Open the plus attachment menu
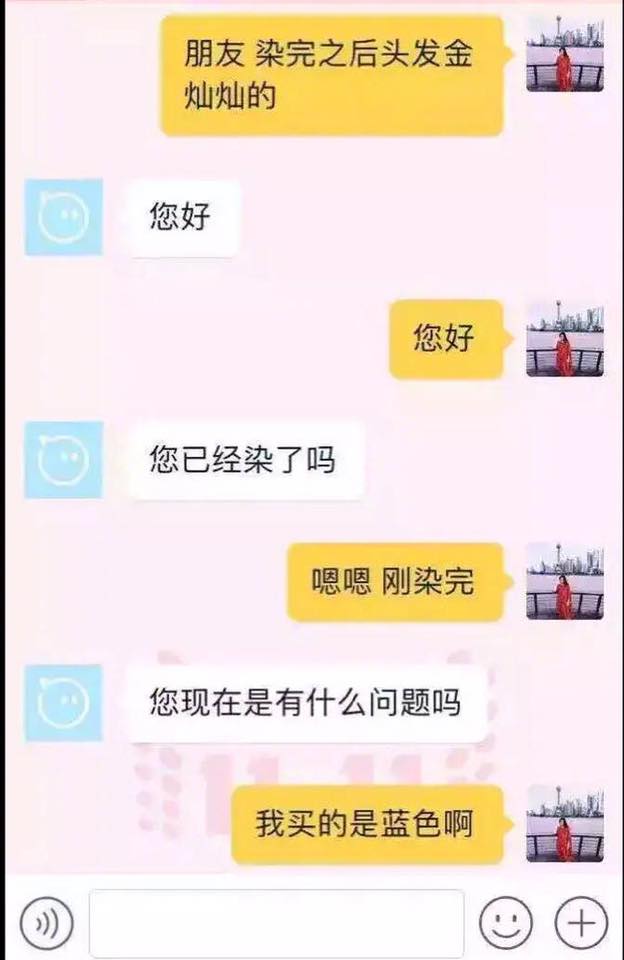624x960 pixels. (581, 922)
